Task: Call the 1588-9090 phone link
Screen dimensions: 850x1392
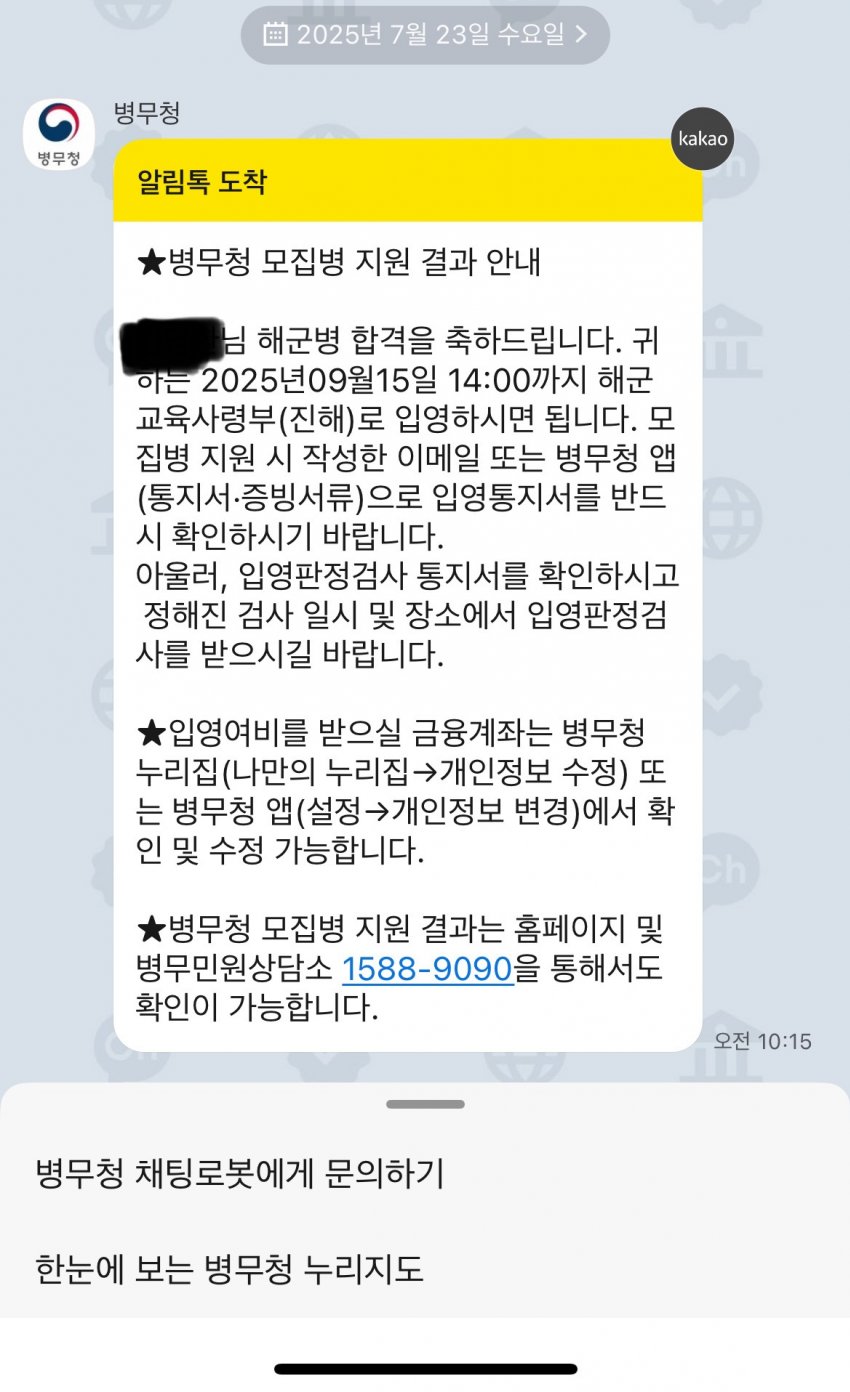Action: (x=427, y=969)
